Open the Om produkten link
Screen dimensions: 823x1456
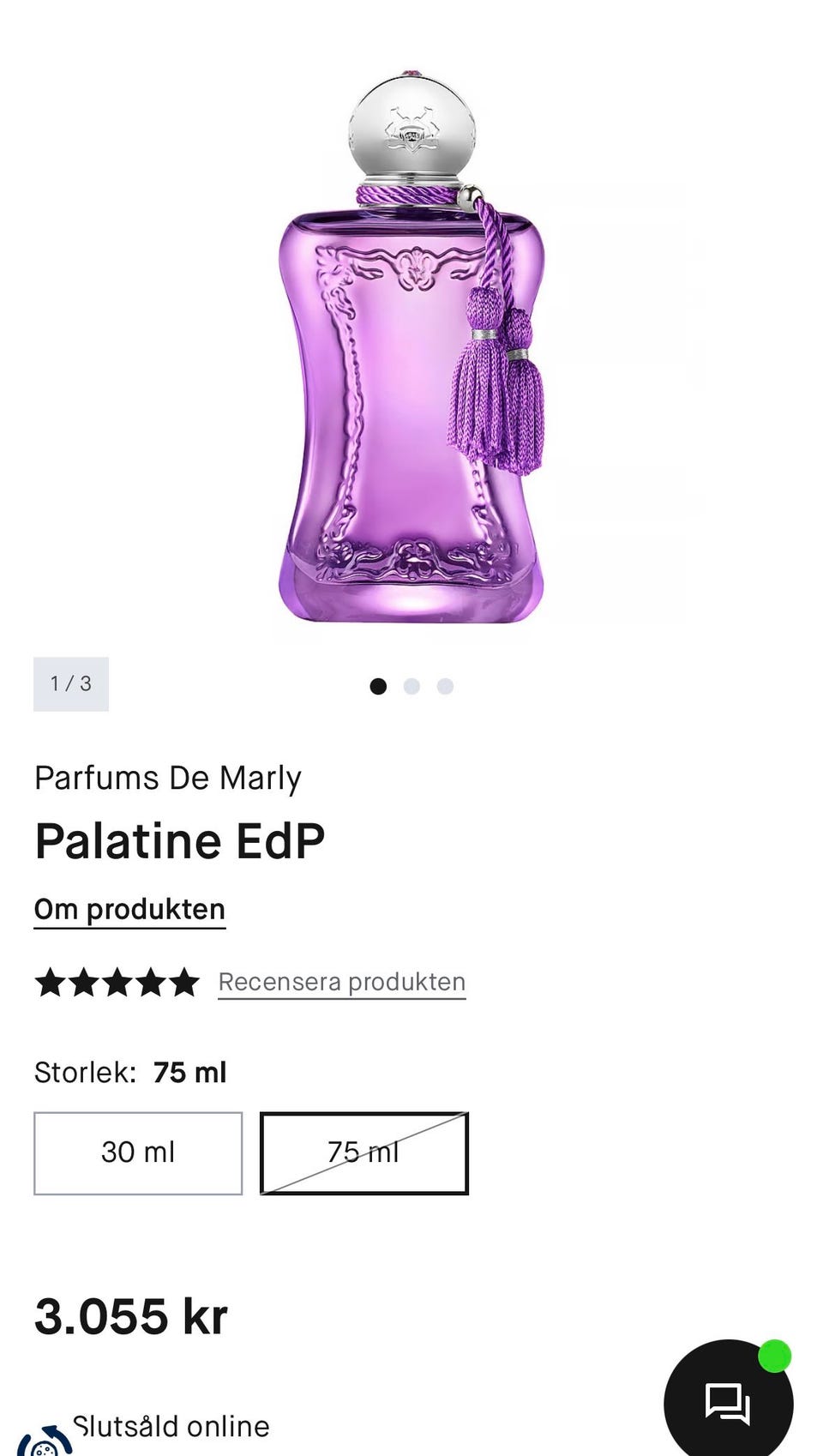pyautogui.click(x=129, y=910)
